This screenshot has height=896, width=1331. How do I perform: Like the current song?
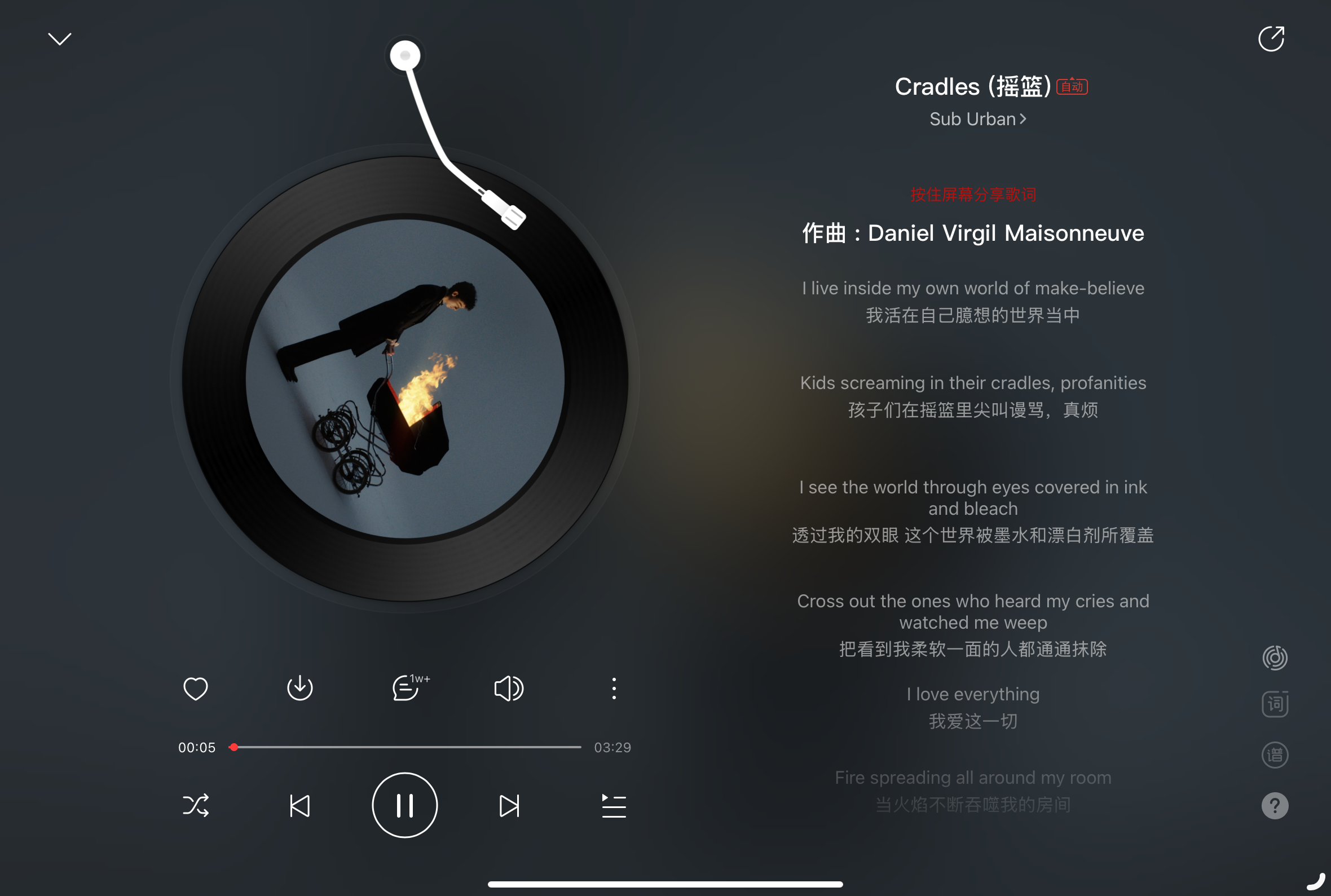(196, 688)
